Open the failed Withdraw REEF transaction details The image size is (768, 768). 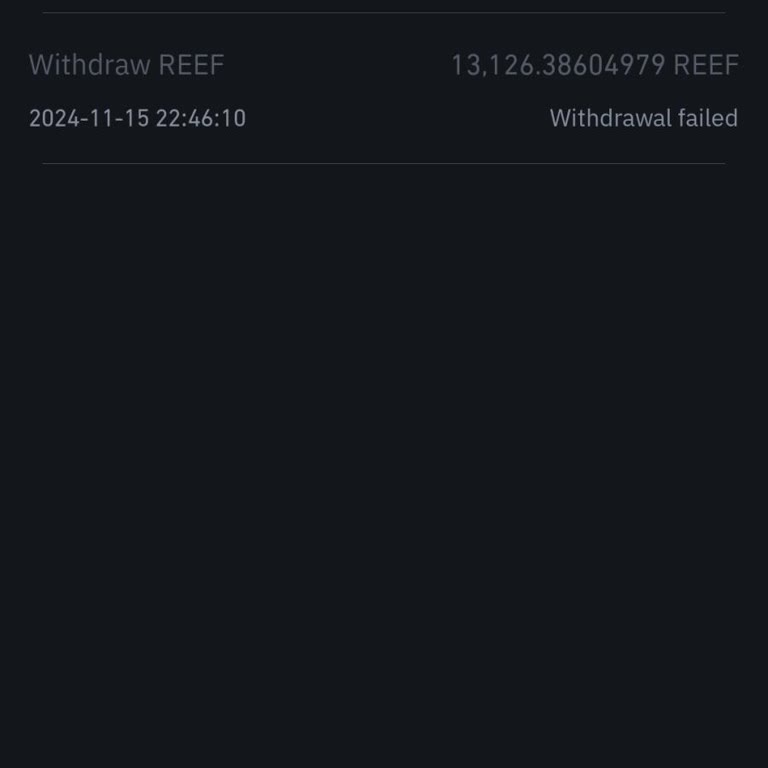point(384,90)
